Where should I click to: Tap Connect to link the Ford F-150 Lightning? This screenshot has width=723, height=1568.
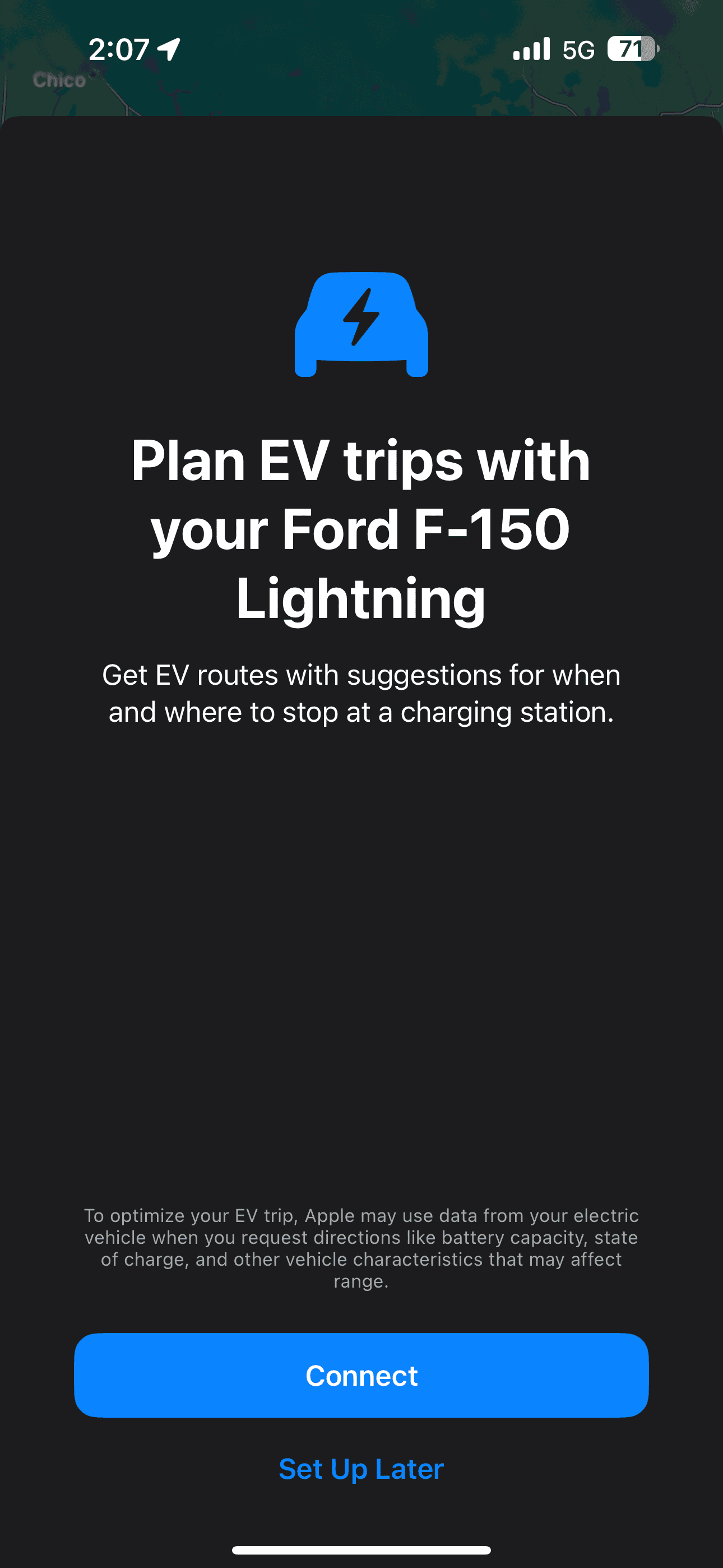coord(361,1375)
